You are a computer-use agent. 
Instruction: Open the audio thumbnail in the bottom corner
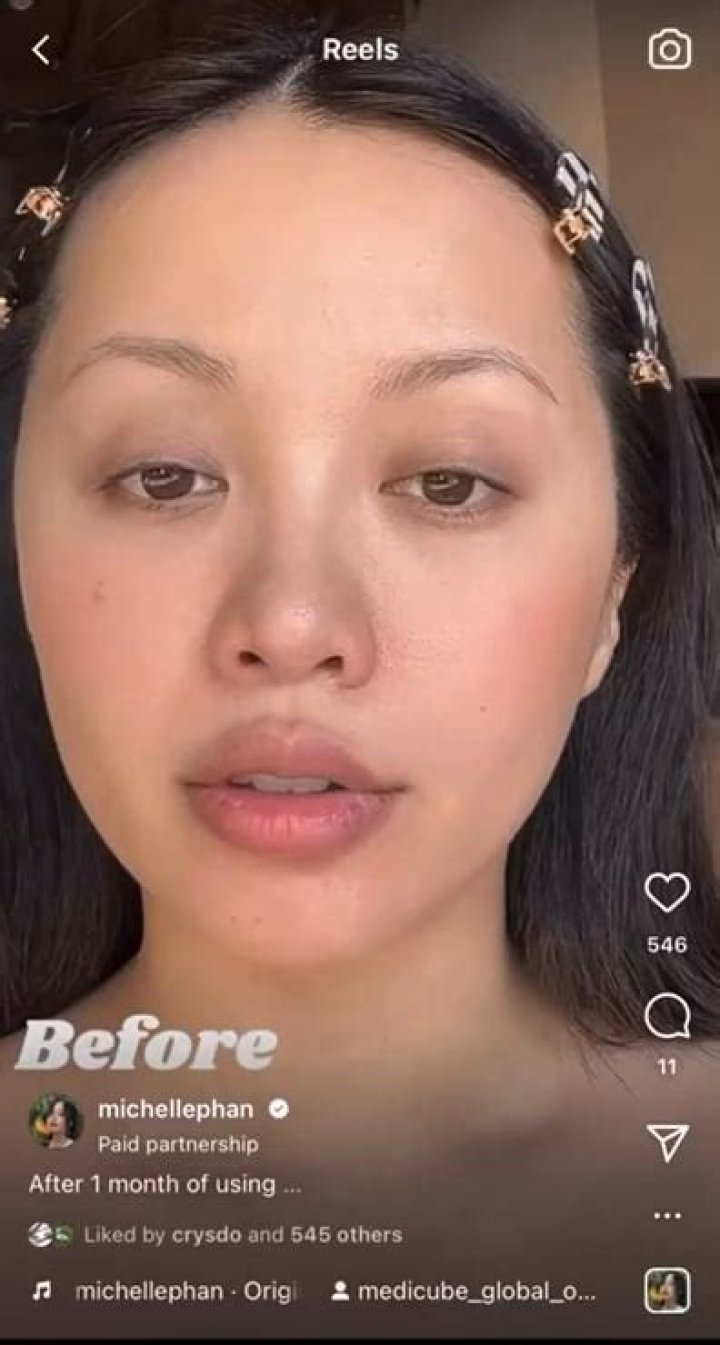(x=667, y=1291)
